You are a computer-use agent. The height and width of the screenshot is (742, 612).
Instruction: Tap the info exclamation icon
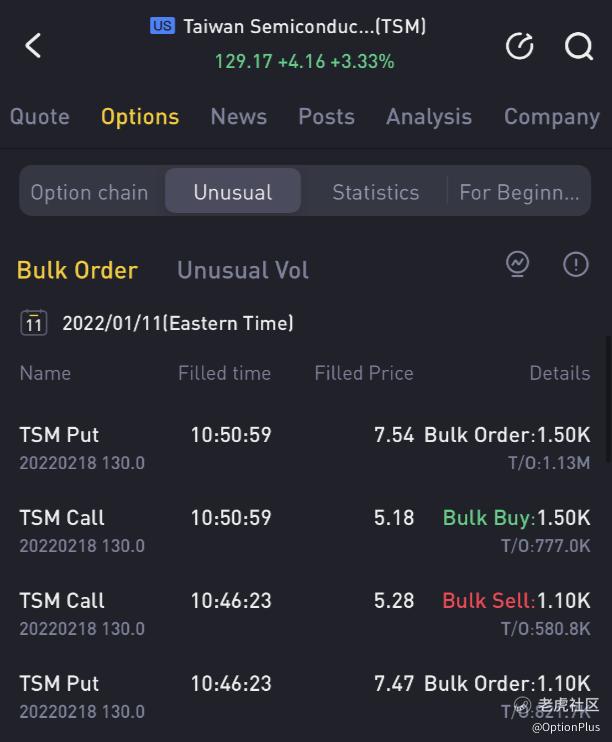click(575, 264)
